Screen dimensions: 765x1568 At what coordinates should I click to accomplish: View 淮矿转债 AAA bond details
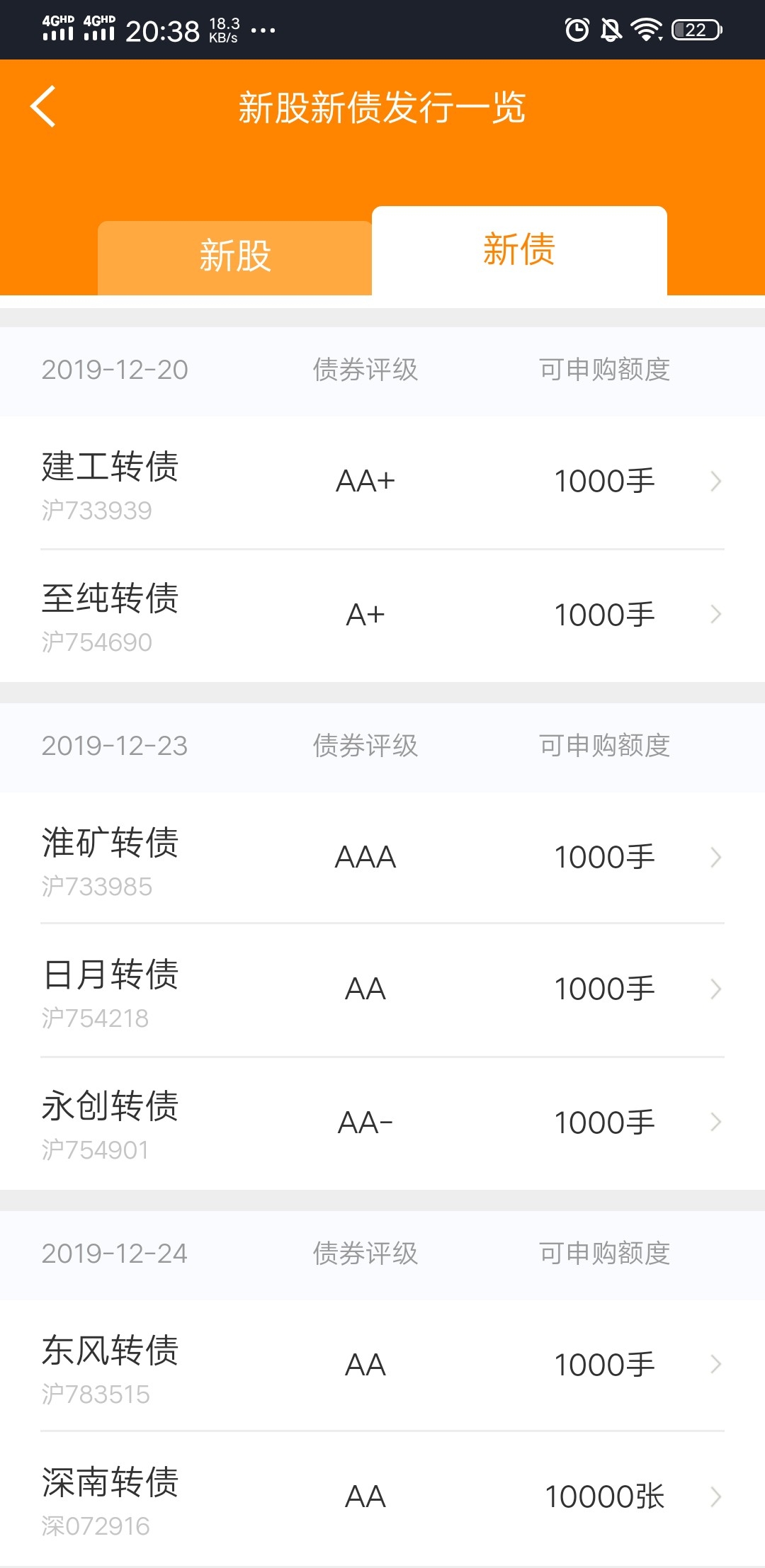point(382,858)
